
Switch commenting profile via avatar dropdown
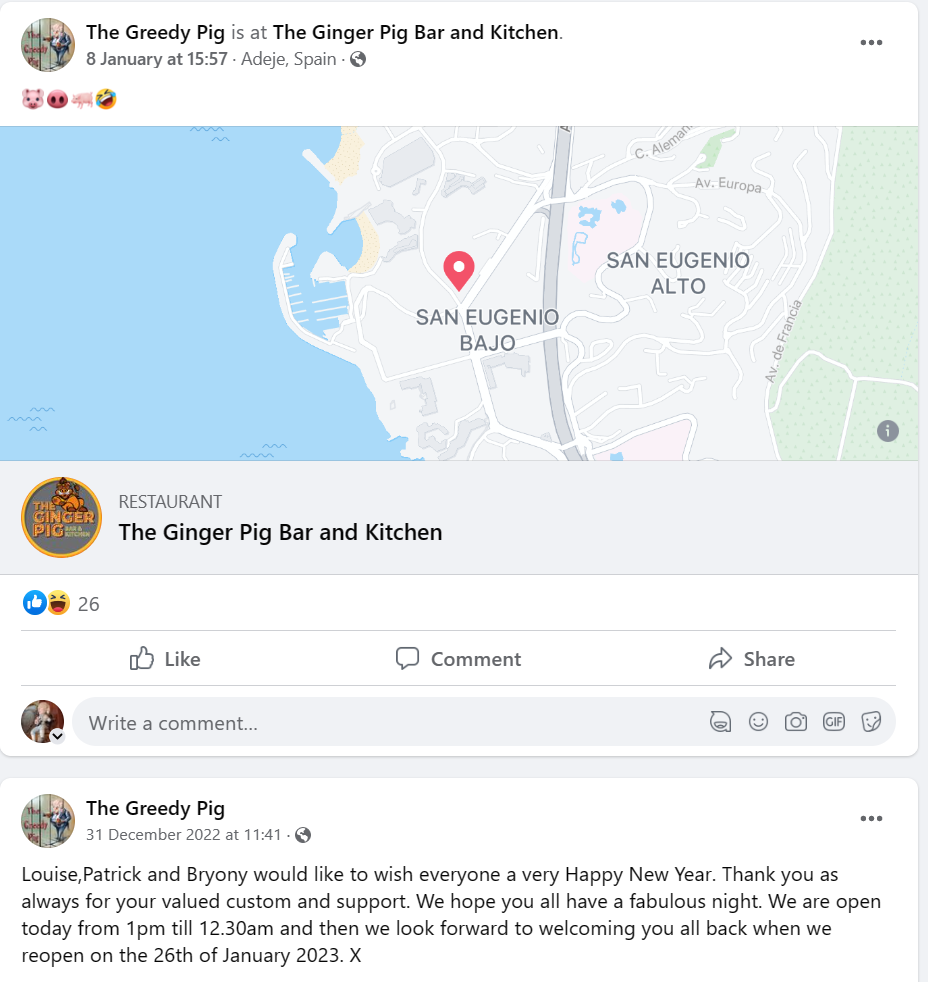pyautogui.click(x=57, y=736)
